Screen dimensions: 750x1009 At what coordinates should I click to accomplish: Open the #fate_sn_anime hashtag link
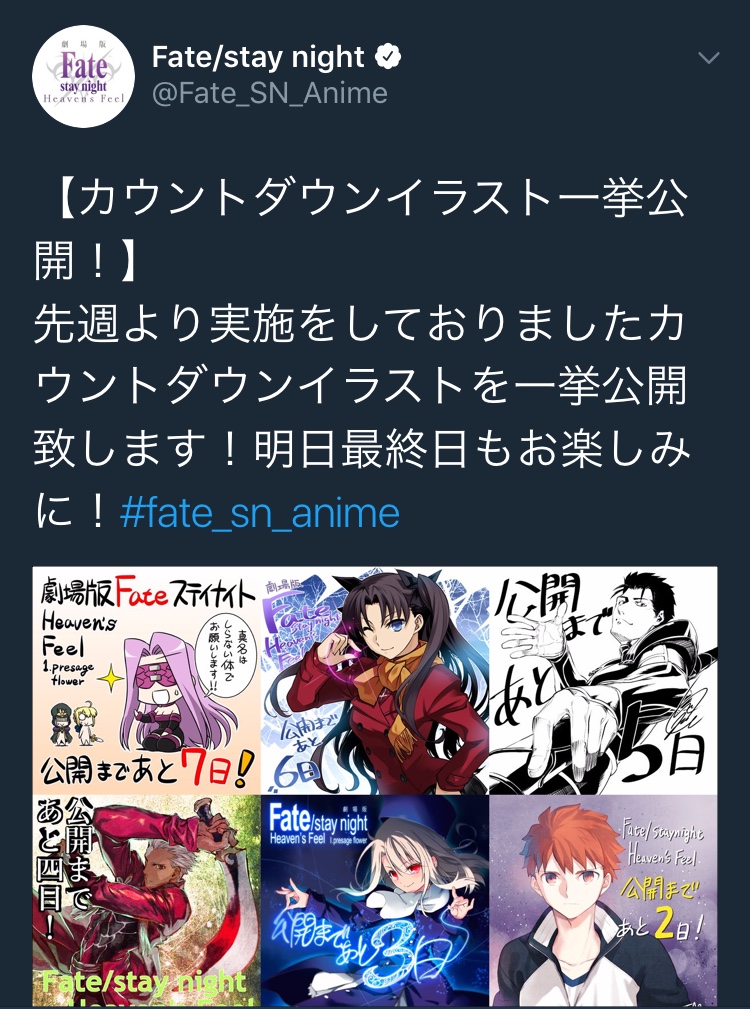pos(259,513)
